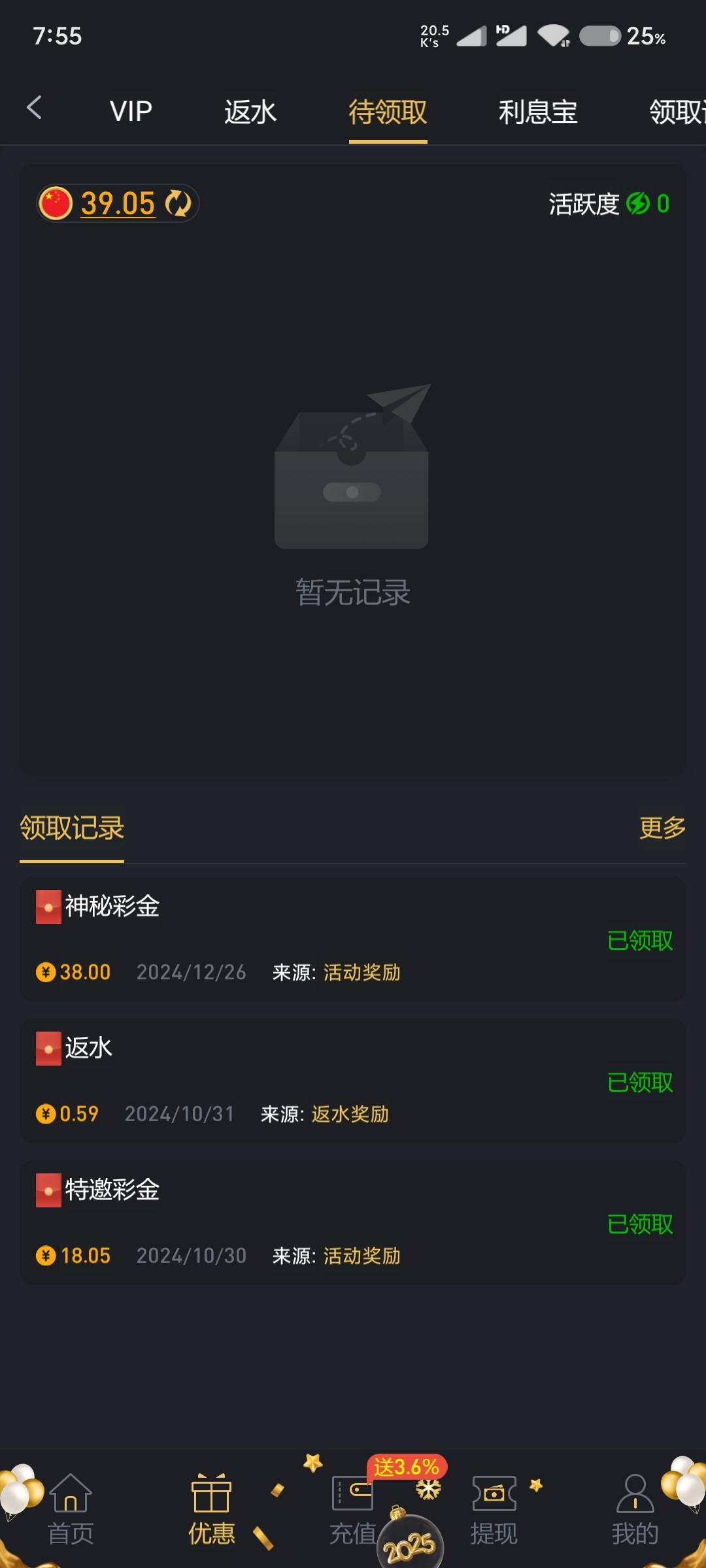
Task: Tap 更多 to view more records
Action: click(x=662, y=828)
